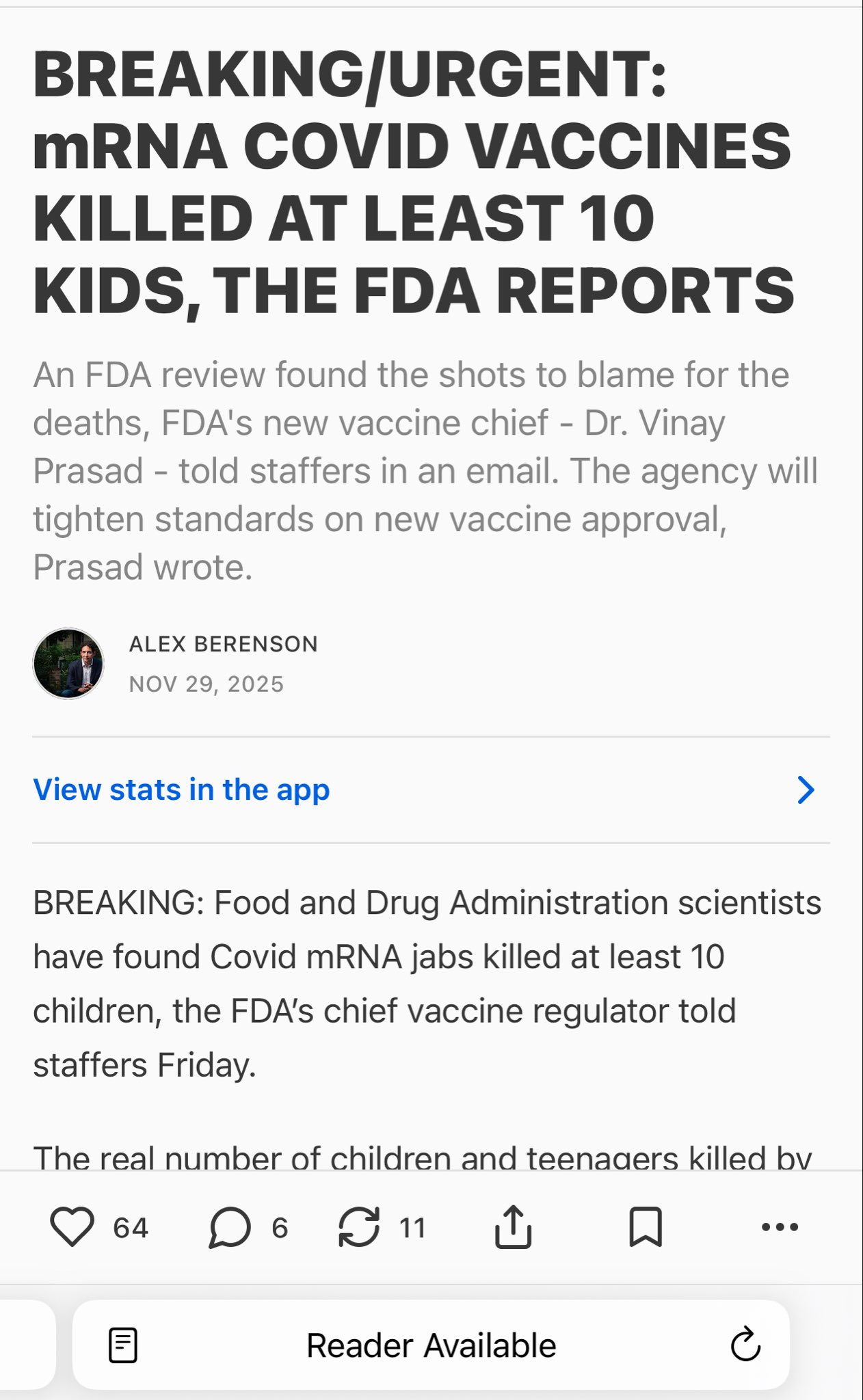Share this article
863x1400 pixels.
pos(513,1227)
